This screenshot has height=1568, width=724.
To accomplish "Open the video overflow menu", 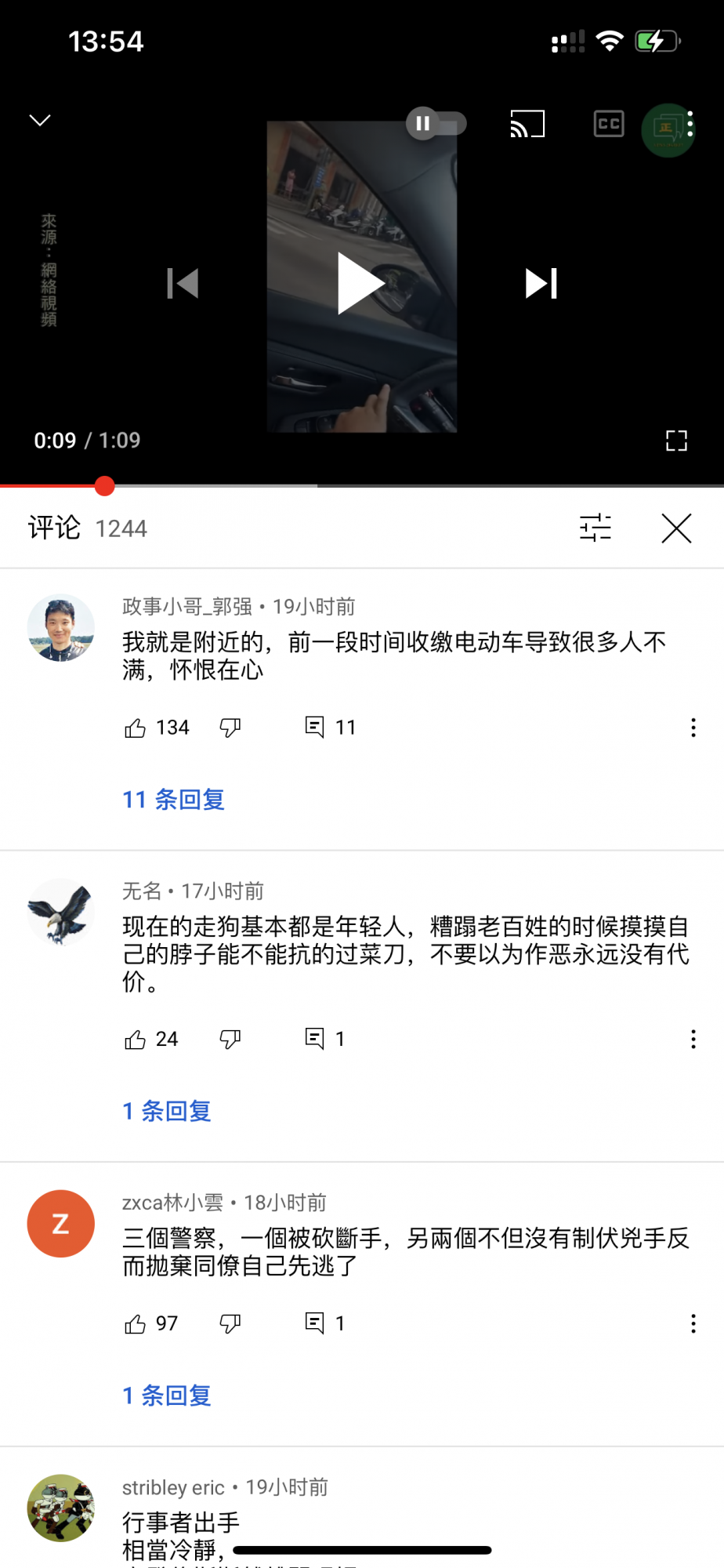I will click(x=690, y=124).
